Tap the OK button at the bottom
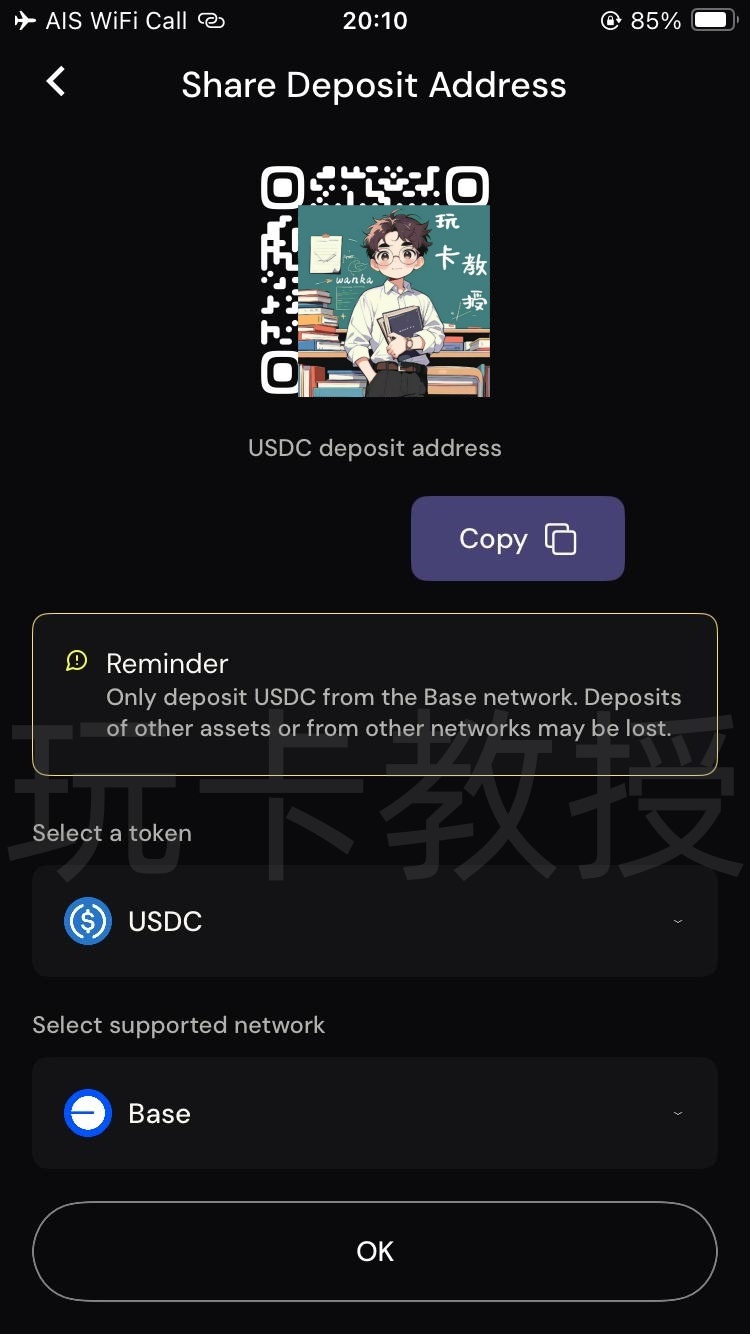This screenshot has width=750, height=1334. (374, 1251)
